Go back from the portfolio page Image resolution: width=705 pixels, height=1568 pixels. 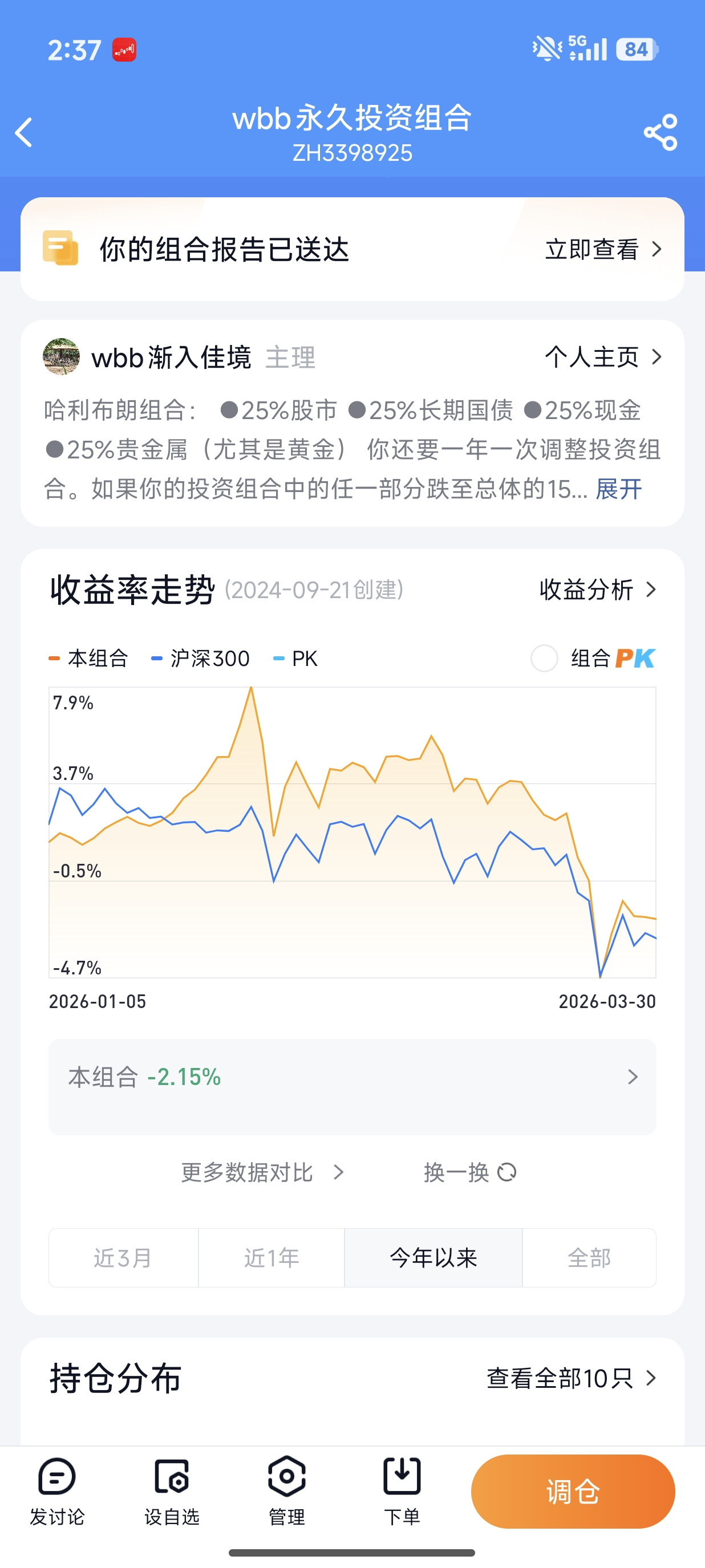(x=25, y=133)
